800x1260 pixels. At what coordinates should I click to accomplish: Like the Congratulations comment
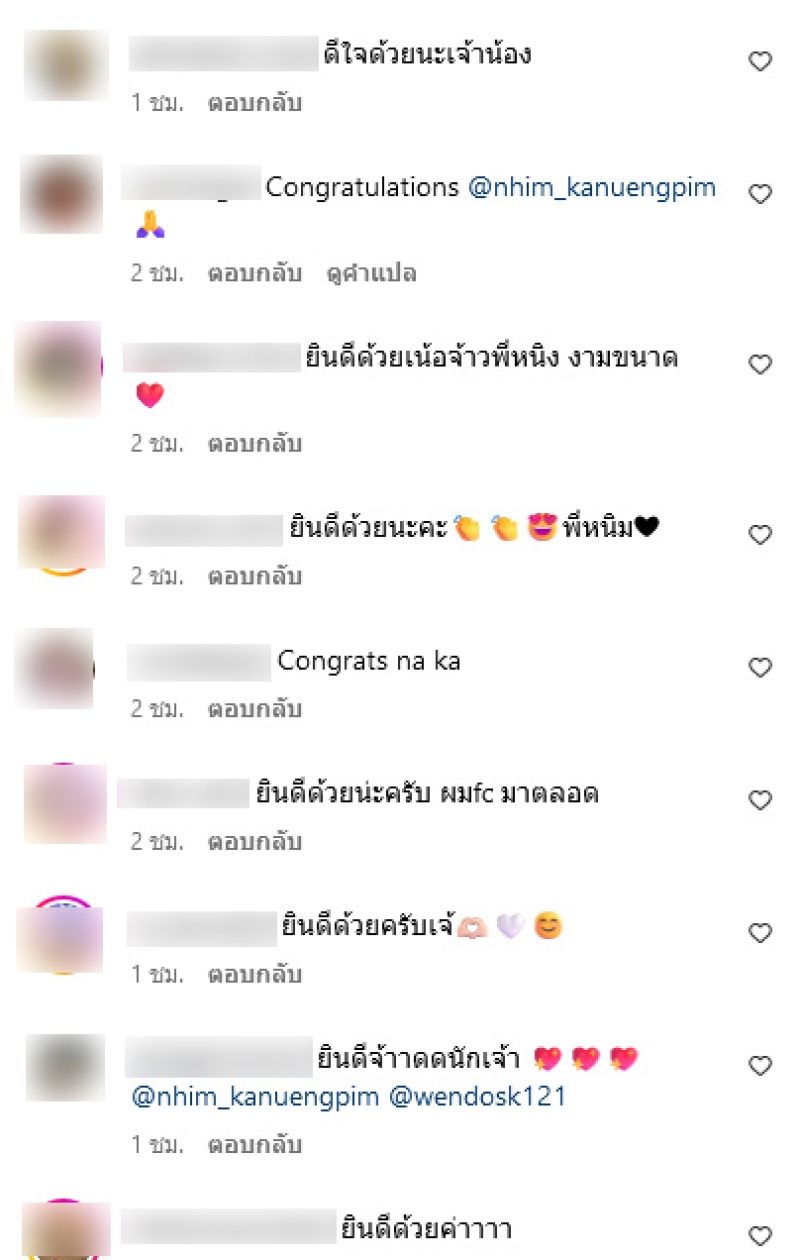(761, 194)
